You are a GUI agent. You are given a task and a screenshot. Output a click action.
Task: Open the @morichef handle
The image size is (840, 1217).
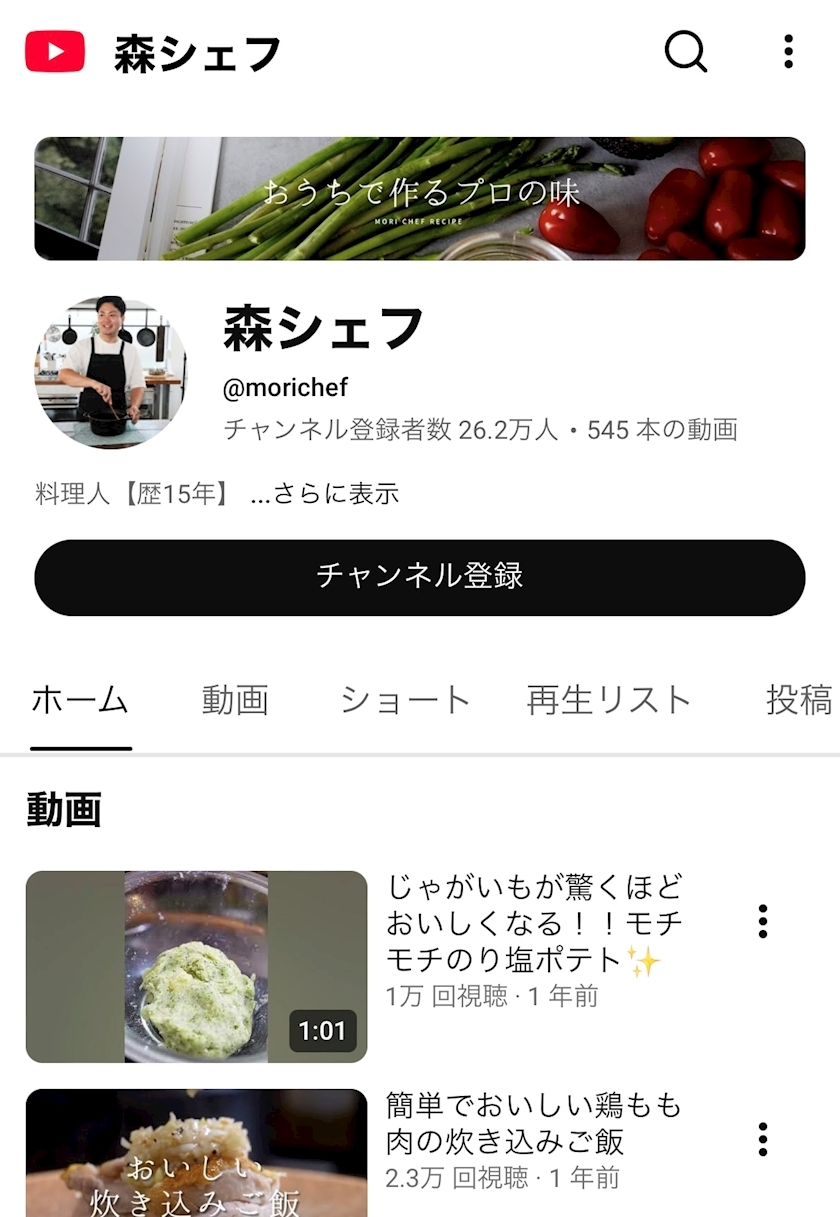click(285, 389)
